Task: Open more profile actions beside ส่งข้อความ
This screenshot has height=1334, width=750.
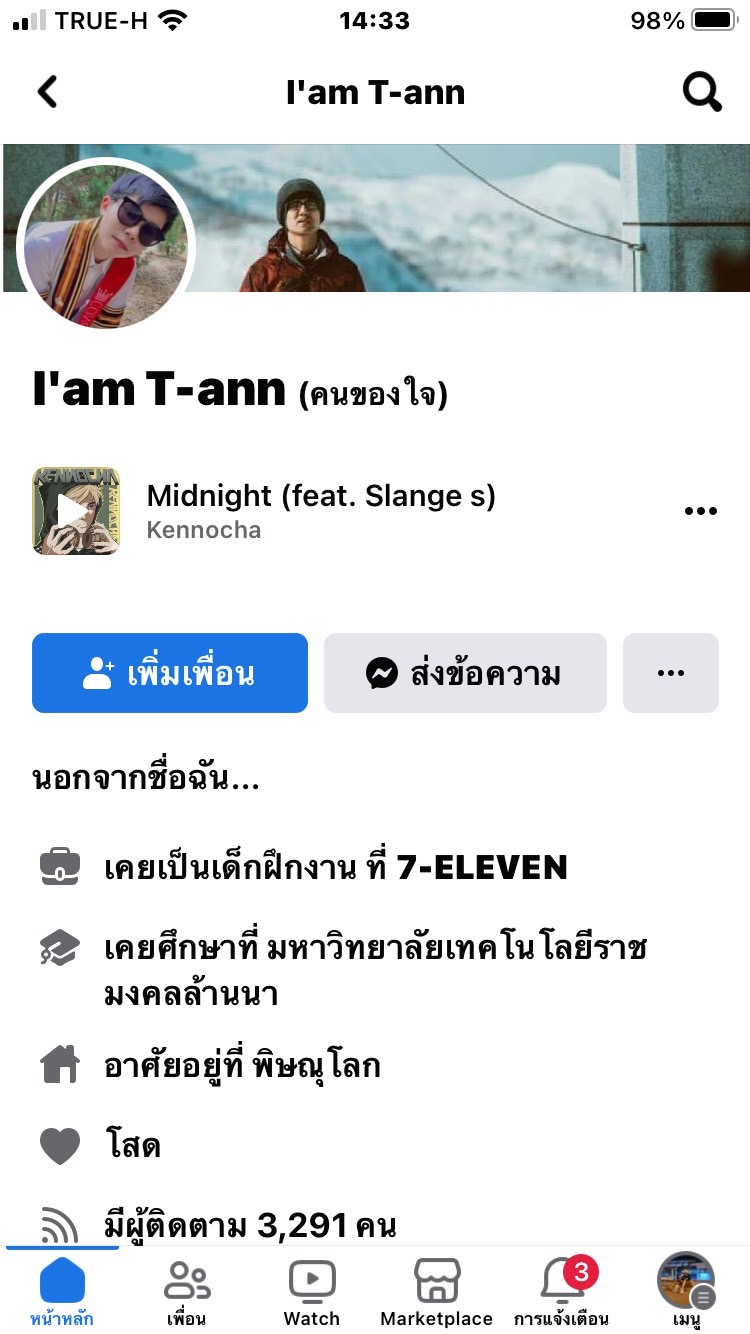Action: pyautogui.click(x=670, y=673)
